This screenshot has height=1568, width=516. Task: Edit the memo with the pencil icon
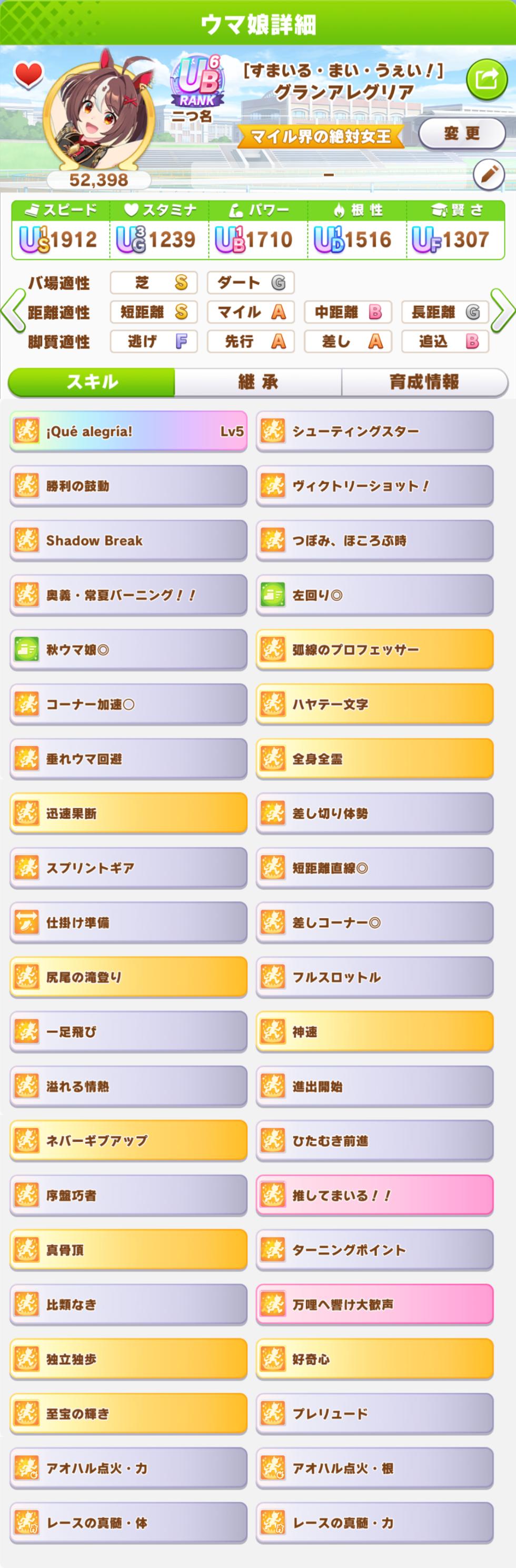click(x=489, y=175)
